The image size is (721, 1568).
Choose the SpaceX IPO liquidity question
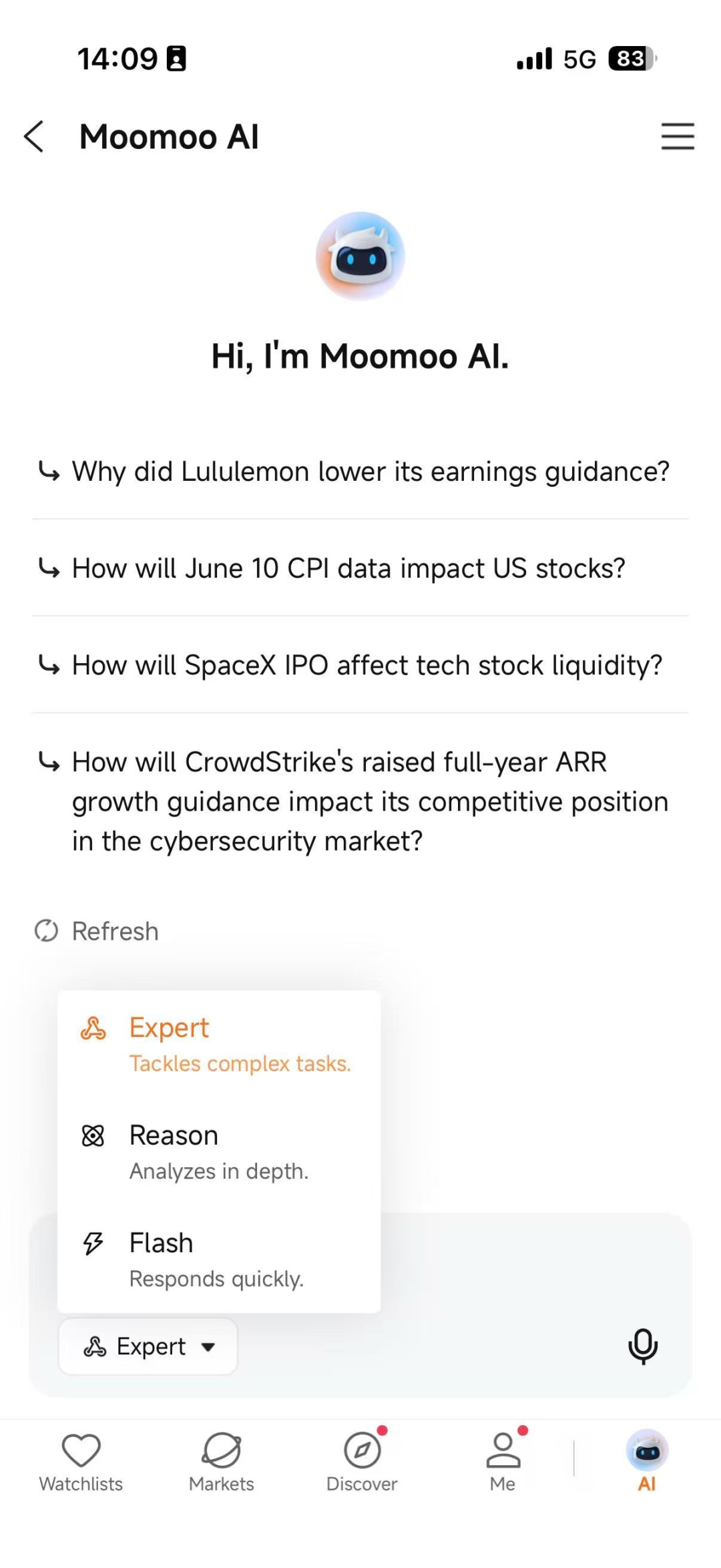360,665
